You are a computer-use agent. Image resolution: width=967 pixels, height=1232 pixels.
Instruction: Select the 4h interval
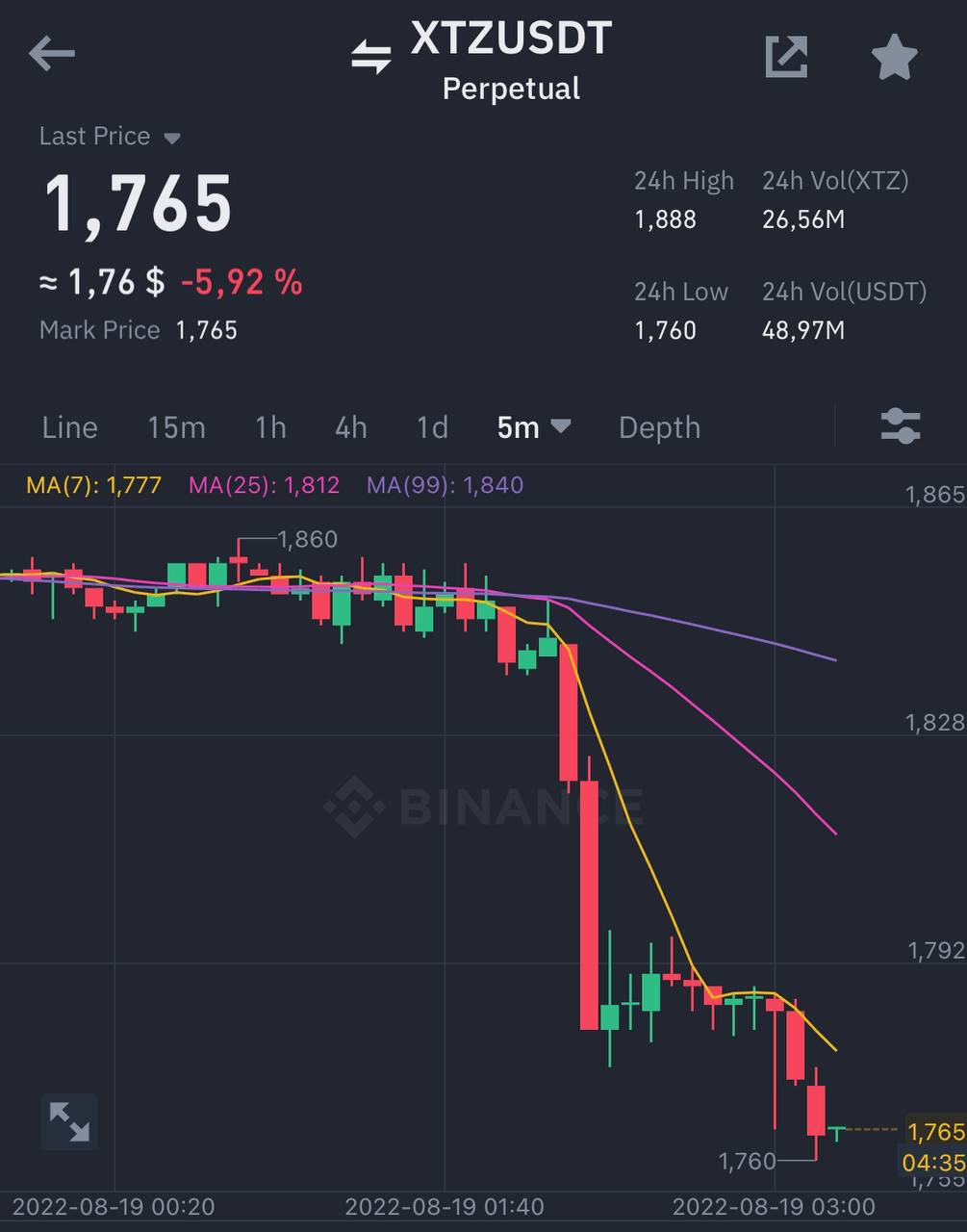[350, 427]
